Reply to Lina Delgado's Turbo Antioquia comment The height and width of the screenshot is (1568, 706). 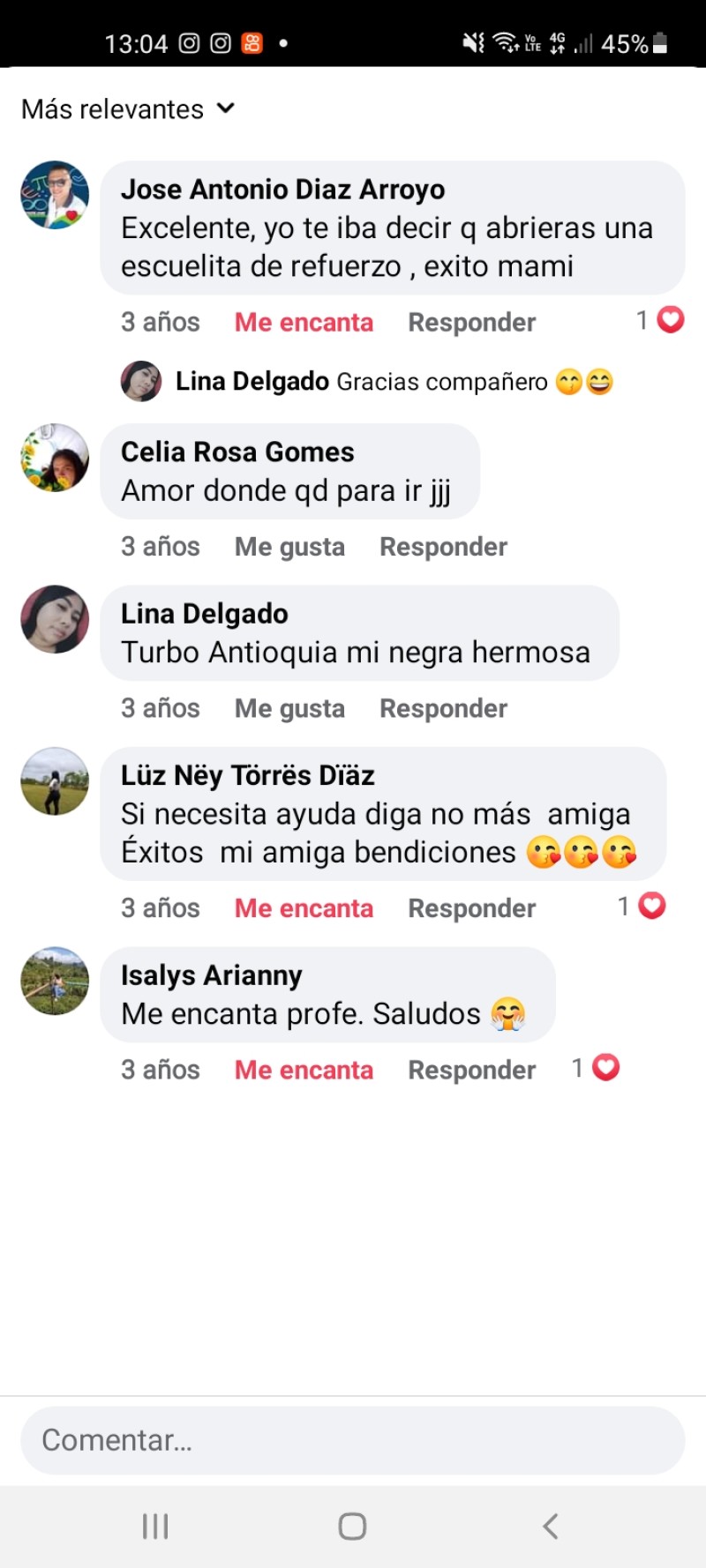point(443,709)
